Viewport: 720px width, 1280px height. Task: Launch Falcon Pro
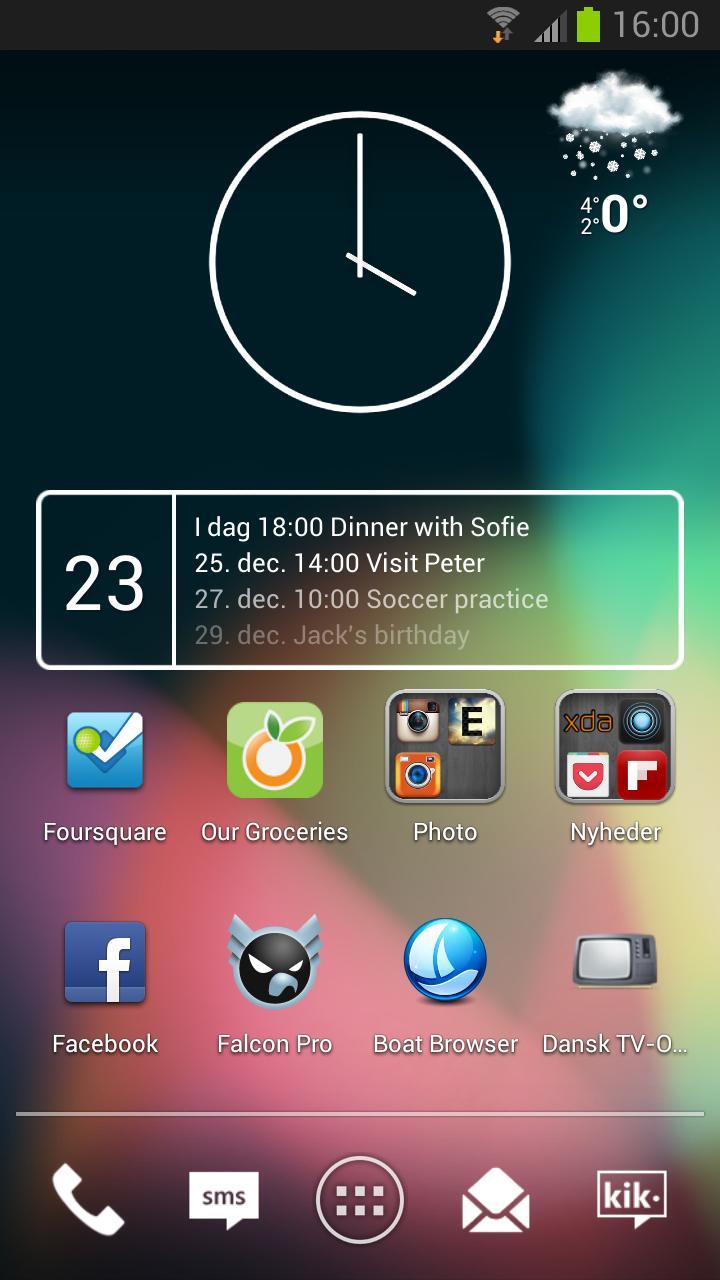274,961
